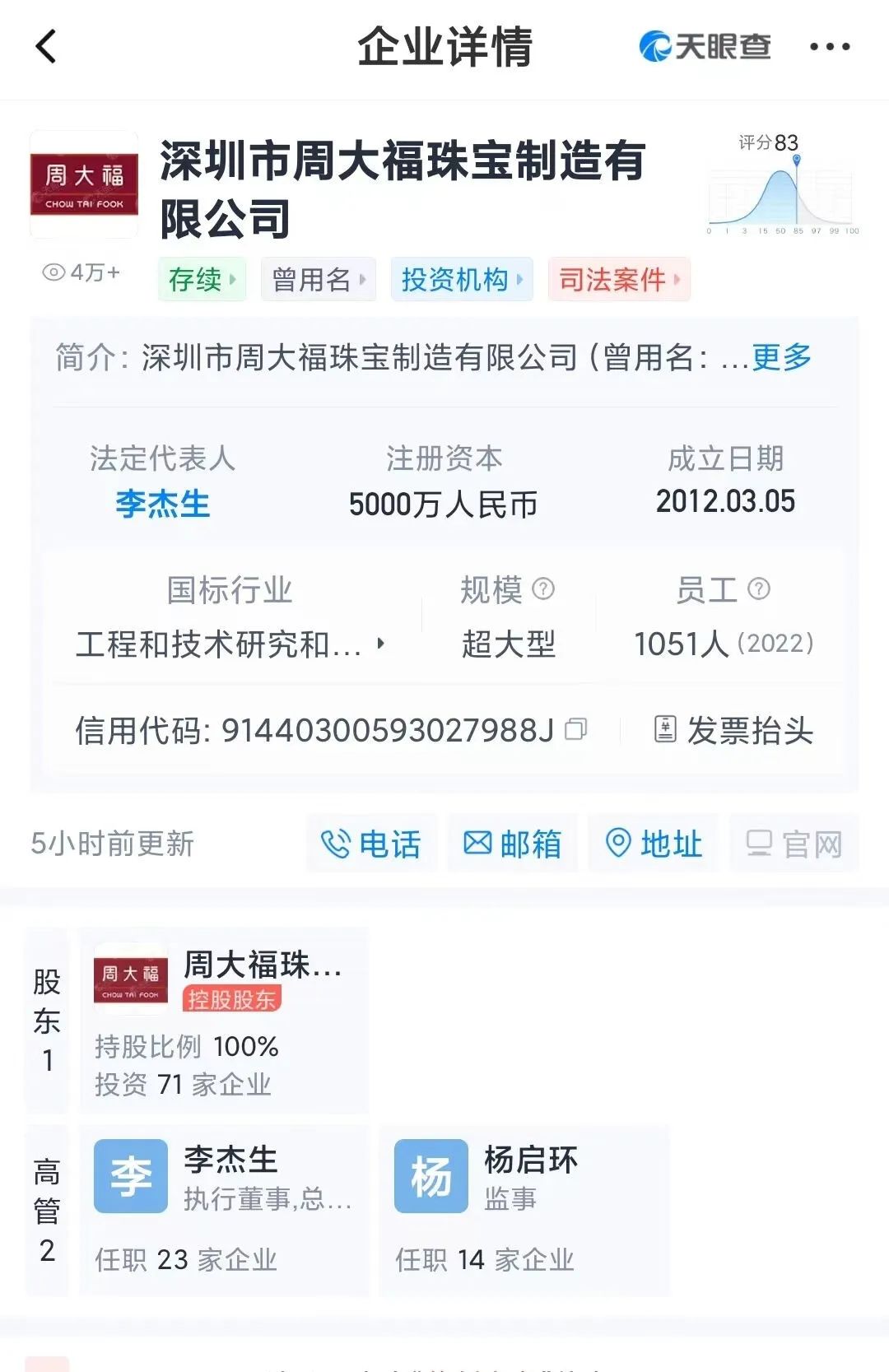Open the 官网 official website button
Viewport: 889px width, 1372px height.
pos(794,844)
